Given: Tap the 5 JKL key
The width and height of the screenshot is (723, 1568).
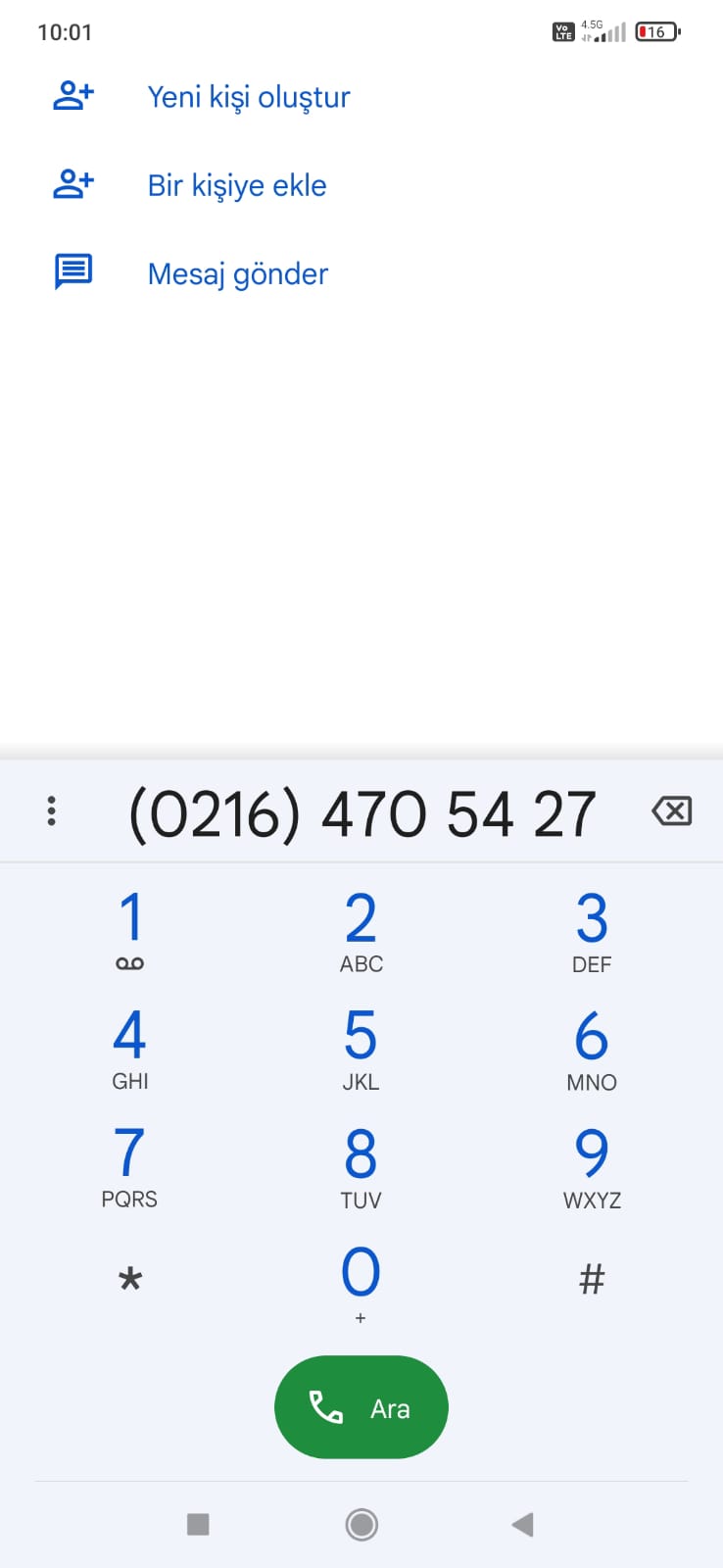Looking at the screenshot, I should pyautogui.click(x=361, y=1048).
